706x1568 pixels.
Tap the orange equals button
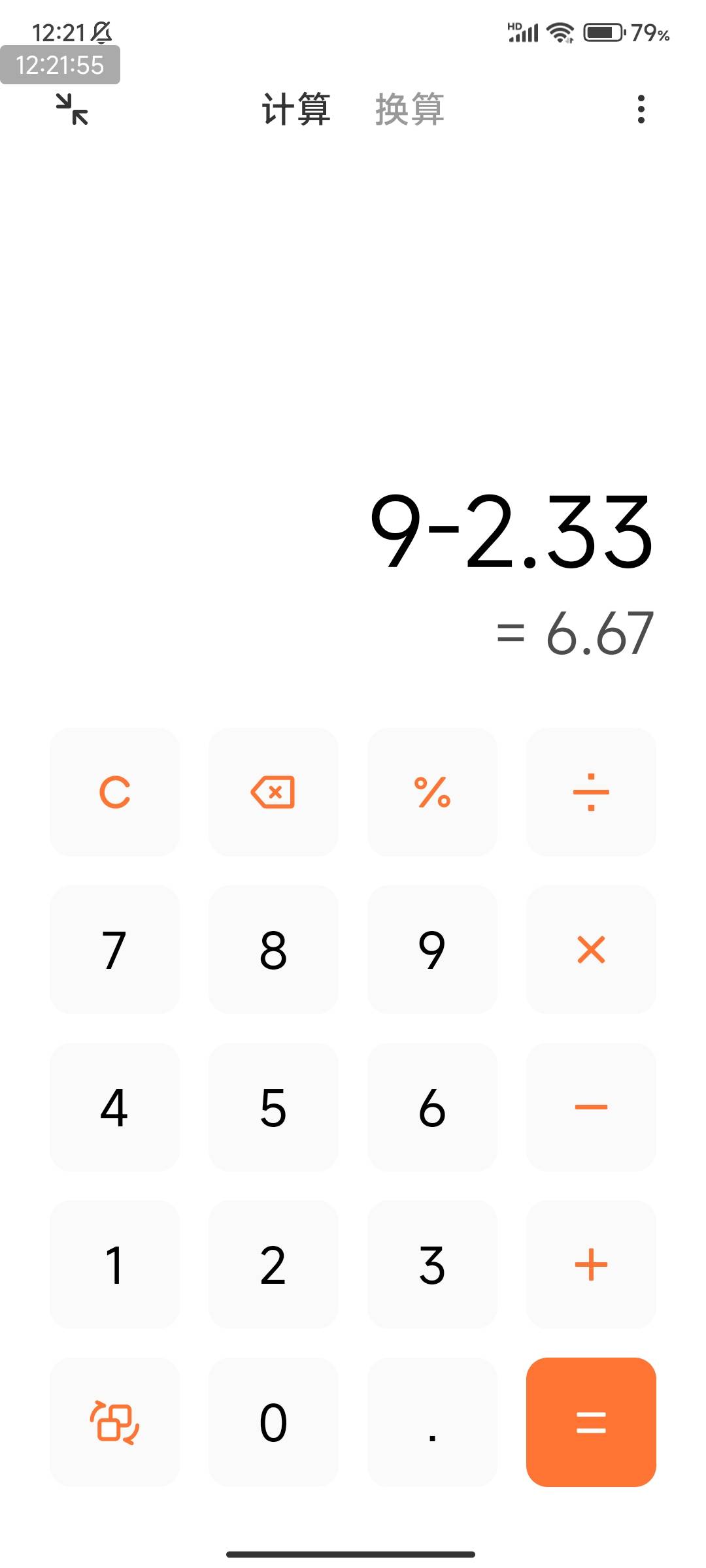click(591, 1422)
